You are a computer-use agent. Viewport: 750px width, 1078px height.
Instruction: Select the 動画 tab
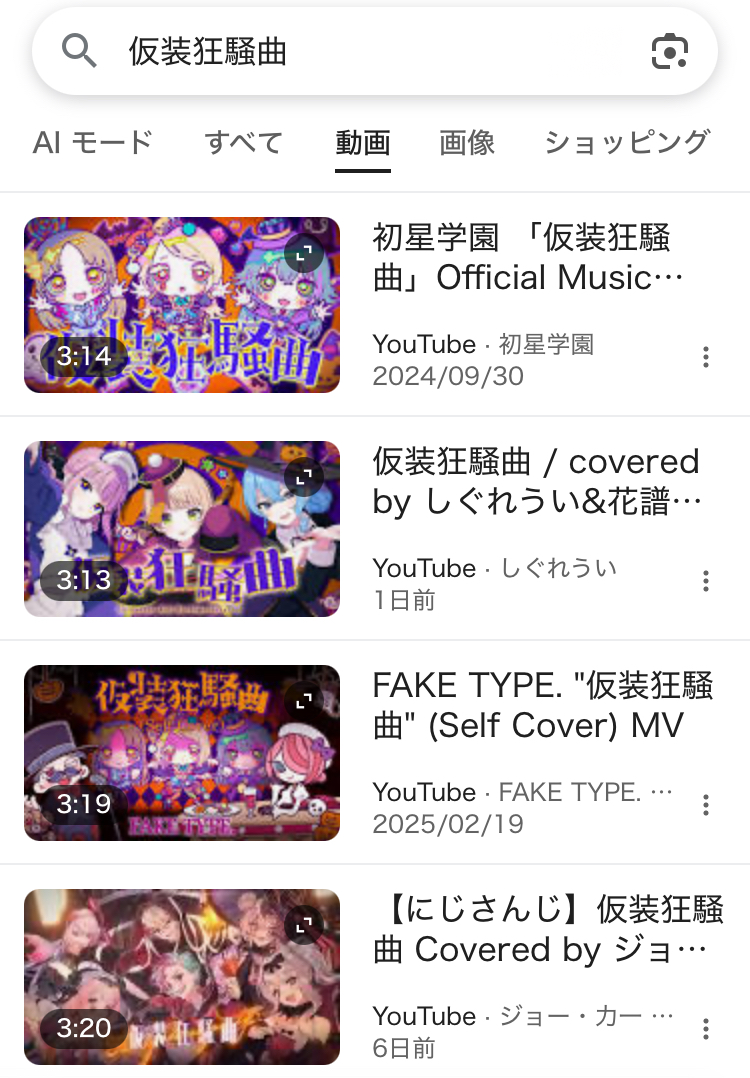coord(362,142)
